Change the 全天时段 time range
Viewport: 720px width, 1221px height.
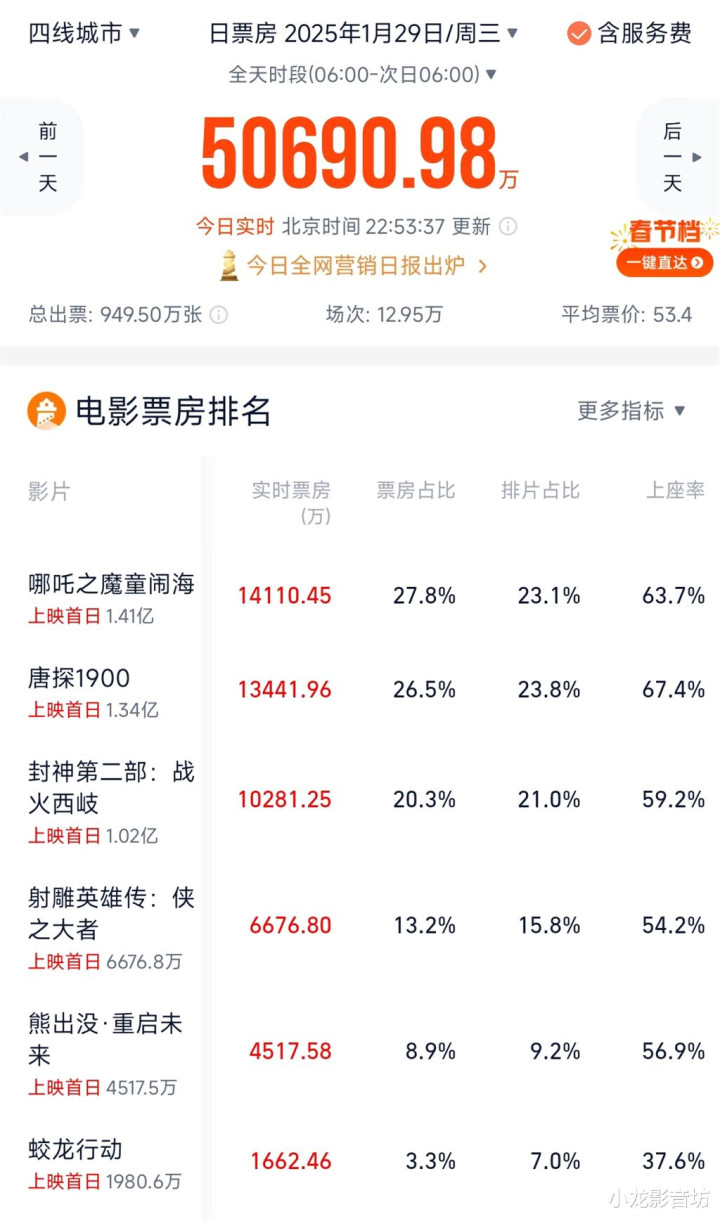pyautogui.click(x=363, y=74)
